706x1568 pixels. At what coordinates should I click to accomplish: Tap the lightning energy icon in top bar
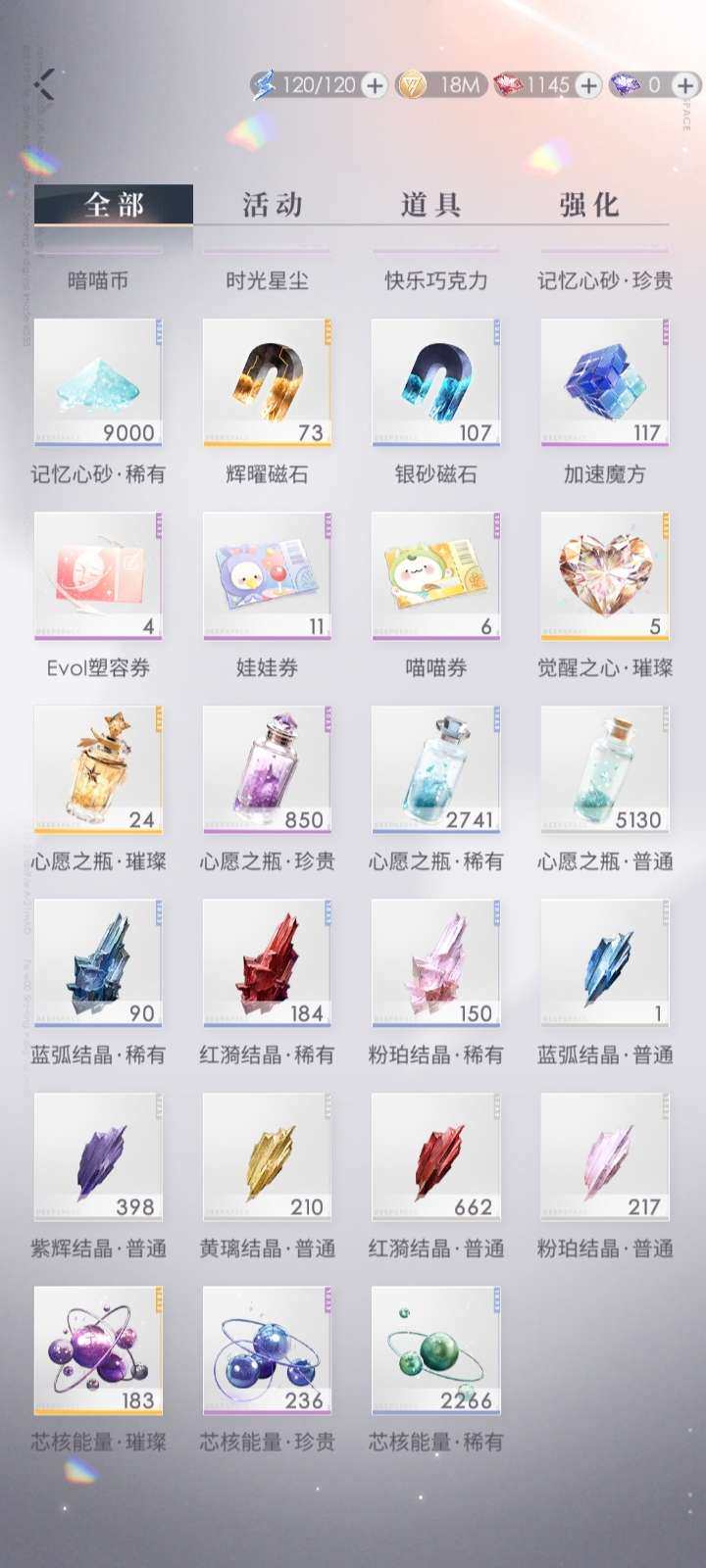tap(263, 86)
